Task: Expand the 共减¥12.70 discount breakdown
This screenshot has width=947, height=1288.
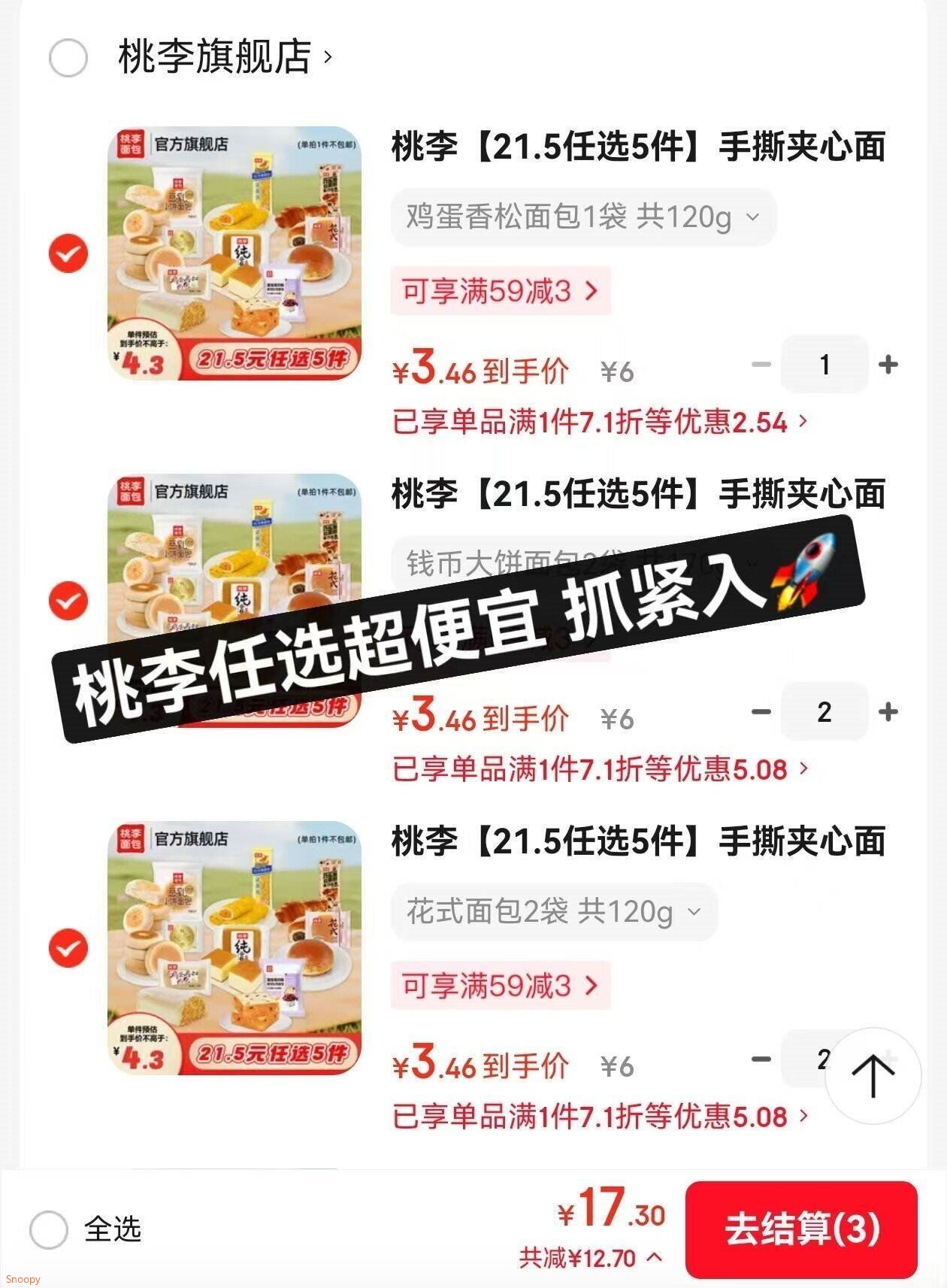Action: coord(590,1258)
